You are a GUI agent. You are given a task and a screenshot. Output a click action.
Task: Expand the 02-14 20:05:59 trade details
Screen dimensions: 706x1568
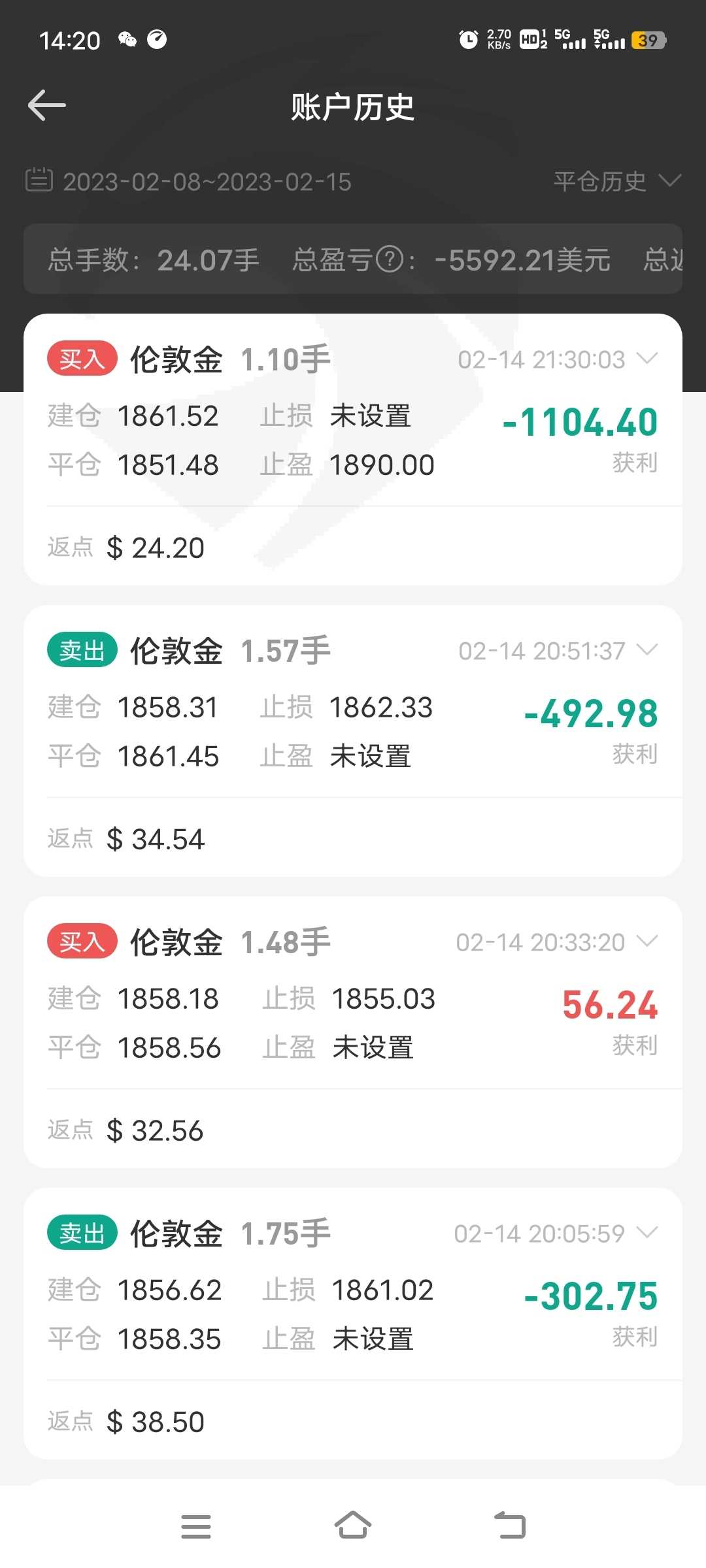click(x=647, y=1233)
